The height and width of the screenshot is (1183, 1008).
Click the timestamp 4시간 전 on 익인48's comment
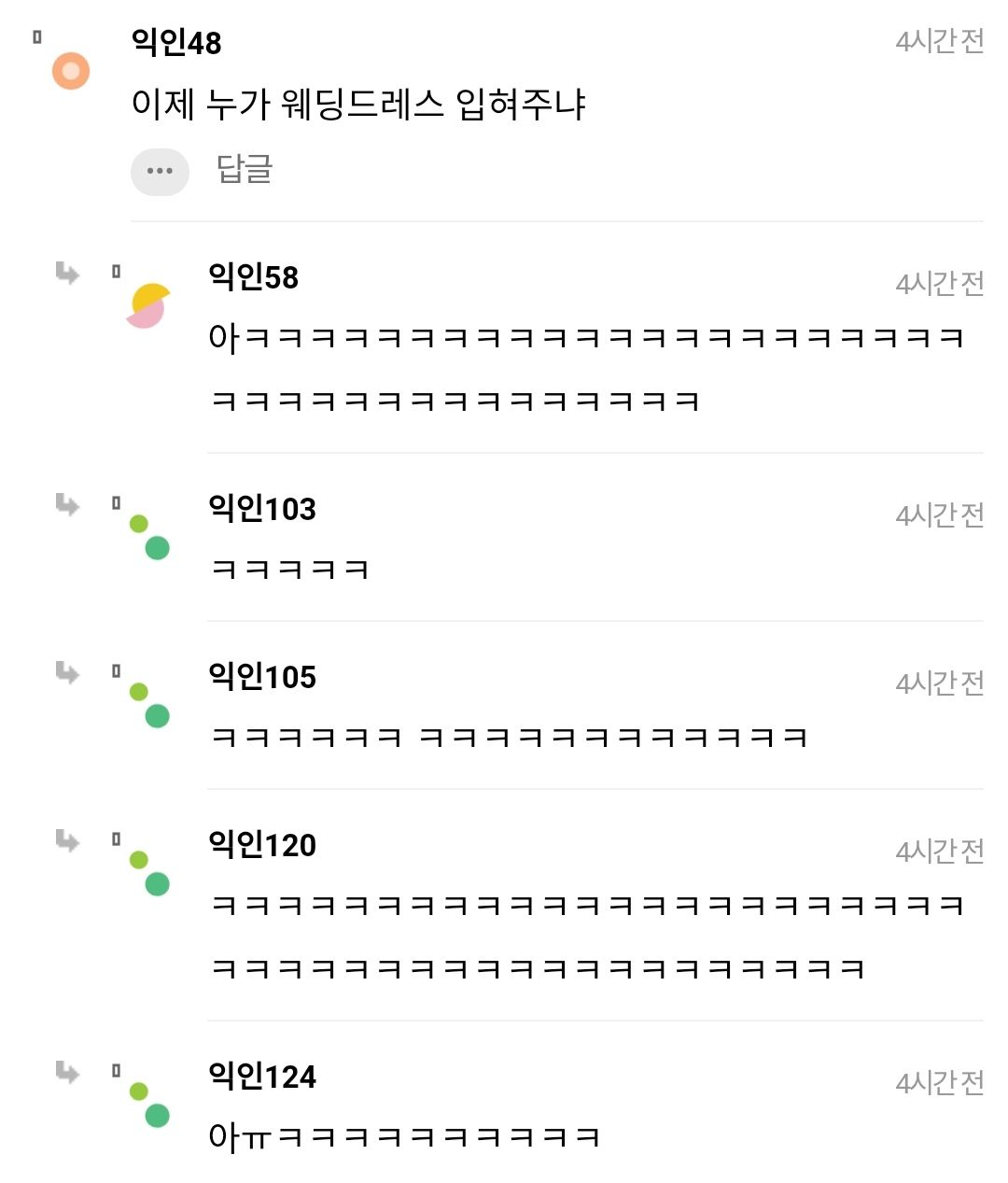point(939,41)
